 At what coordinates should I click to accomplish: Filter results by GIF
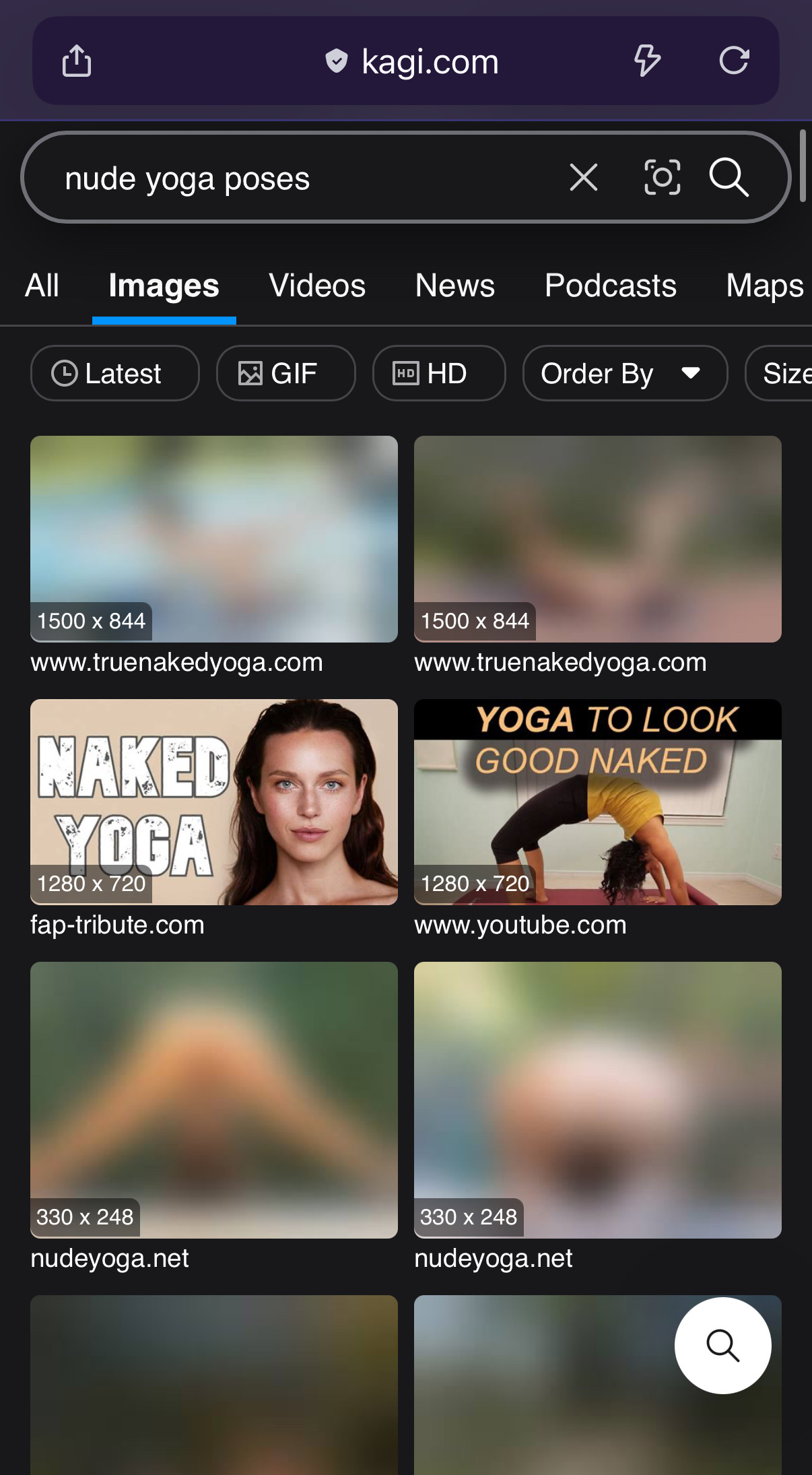pyautogui.click(x=285, y=373)
